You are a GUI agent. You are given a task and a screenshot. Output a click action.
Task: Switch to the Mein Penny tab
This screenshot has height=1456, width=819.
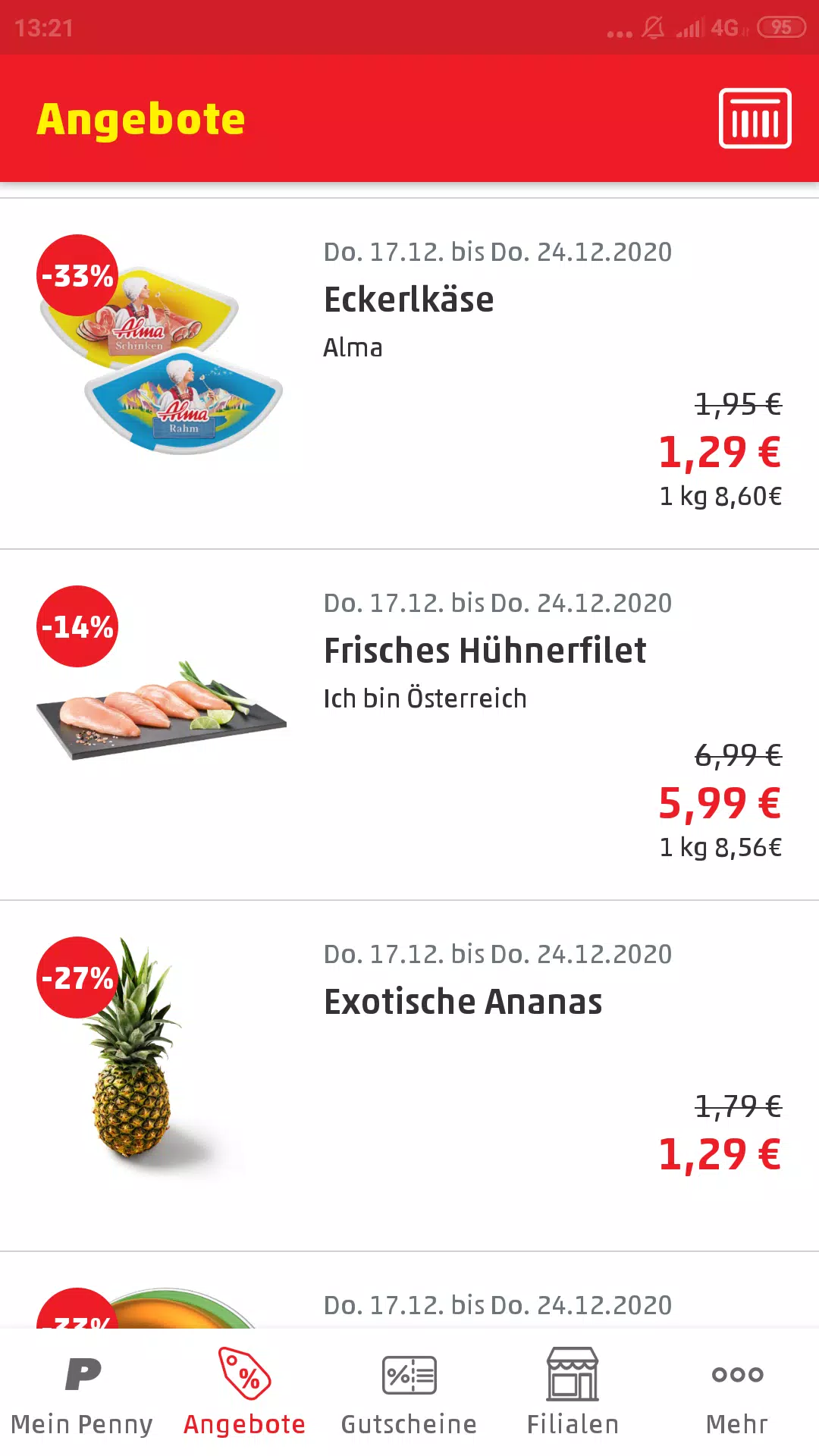(82, 1392)
